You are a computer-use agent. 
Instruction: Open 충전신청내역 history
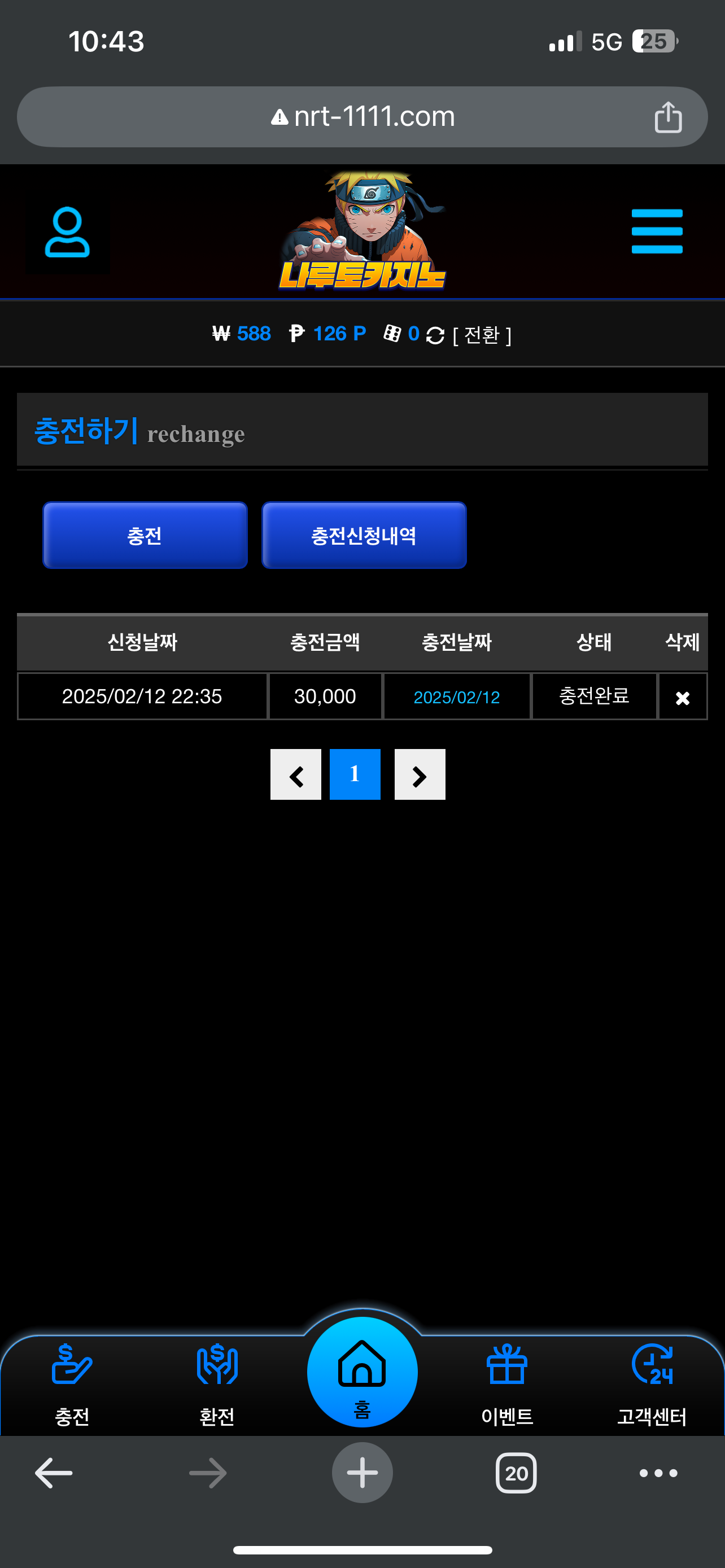click(x=364, y=536)
